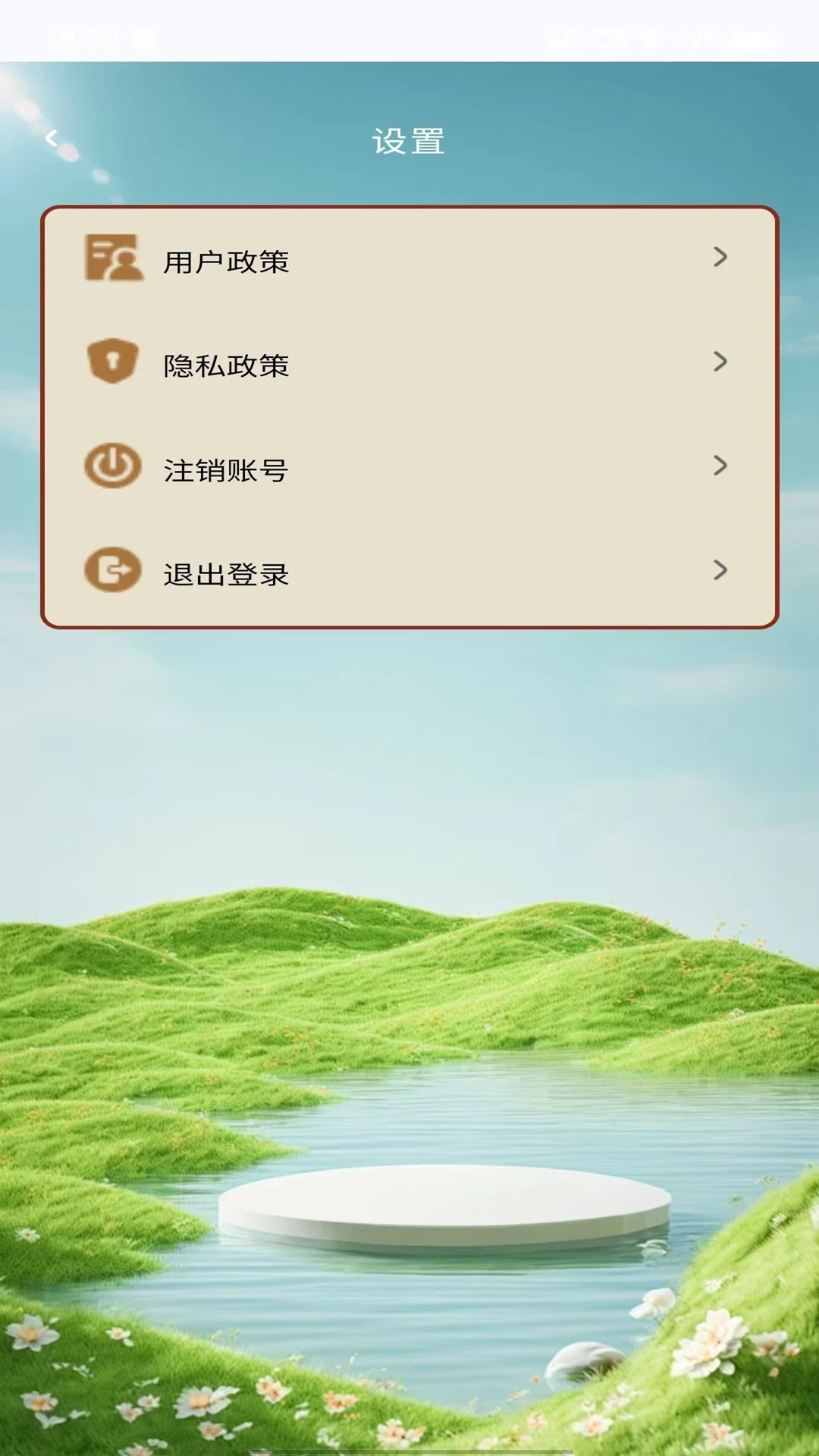Viewport: 819px width, 1456px height.
Task: Go back from the 设置 page
Action: pos(52,139)
